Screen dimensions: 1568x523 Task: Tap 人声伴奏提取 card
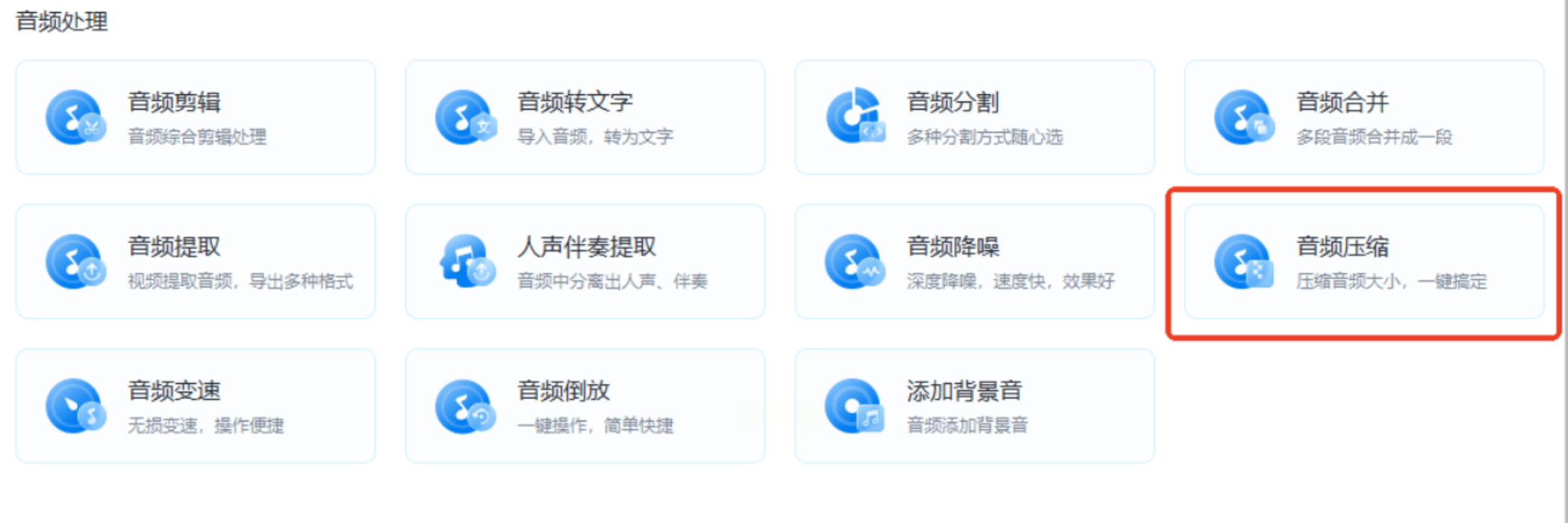coord(585,261)
